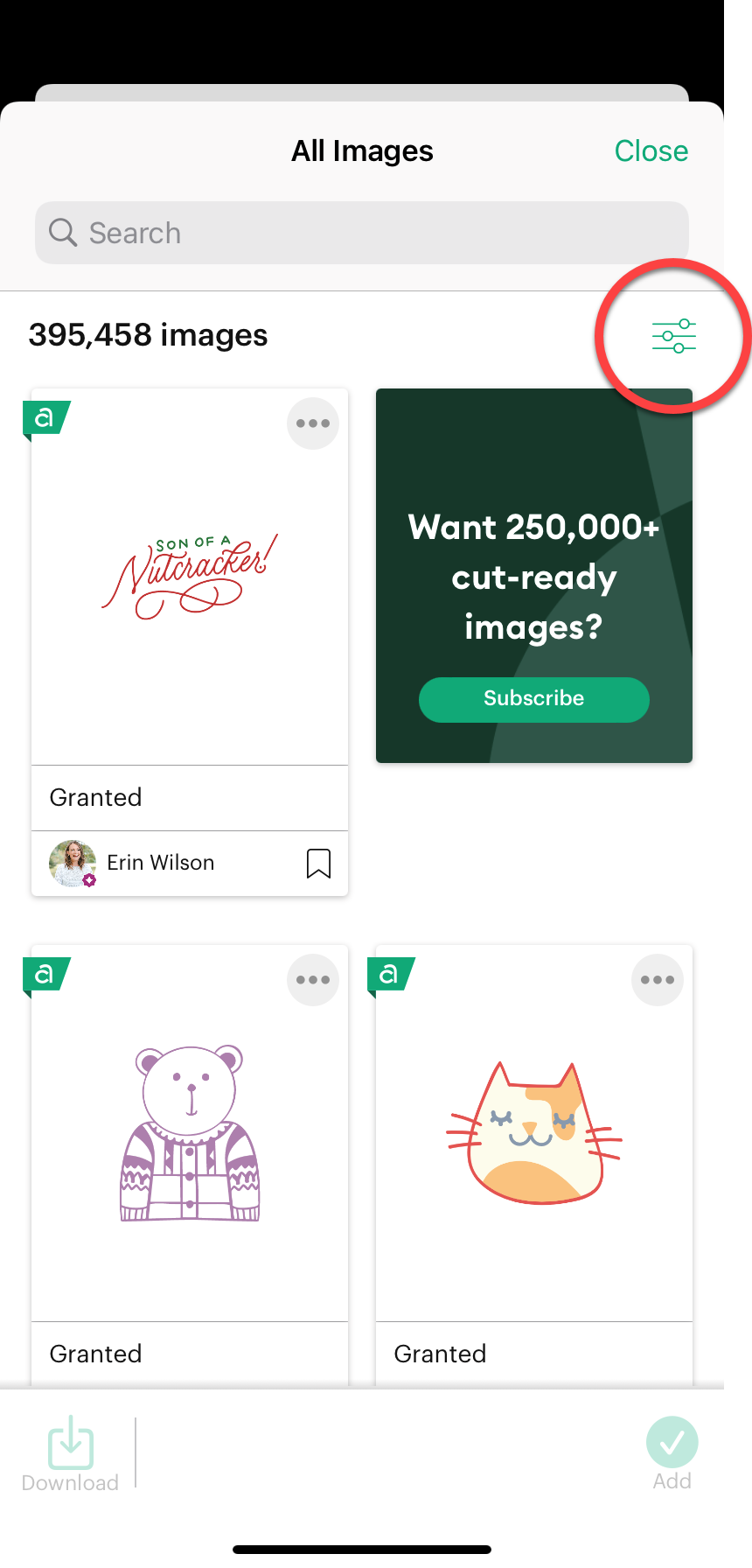Open the filter options icon
Image resolution: width=752 pixels, height=1568 pixels.
[x=673, y=336]
